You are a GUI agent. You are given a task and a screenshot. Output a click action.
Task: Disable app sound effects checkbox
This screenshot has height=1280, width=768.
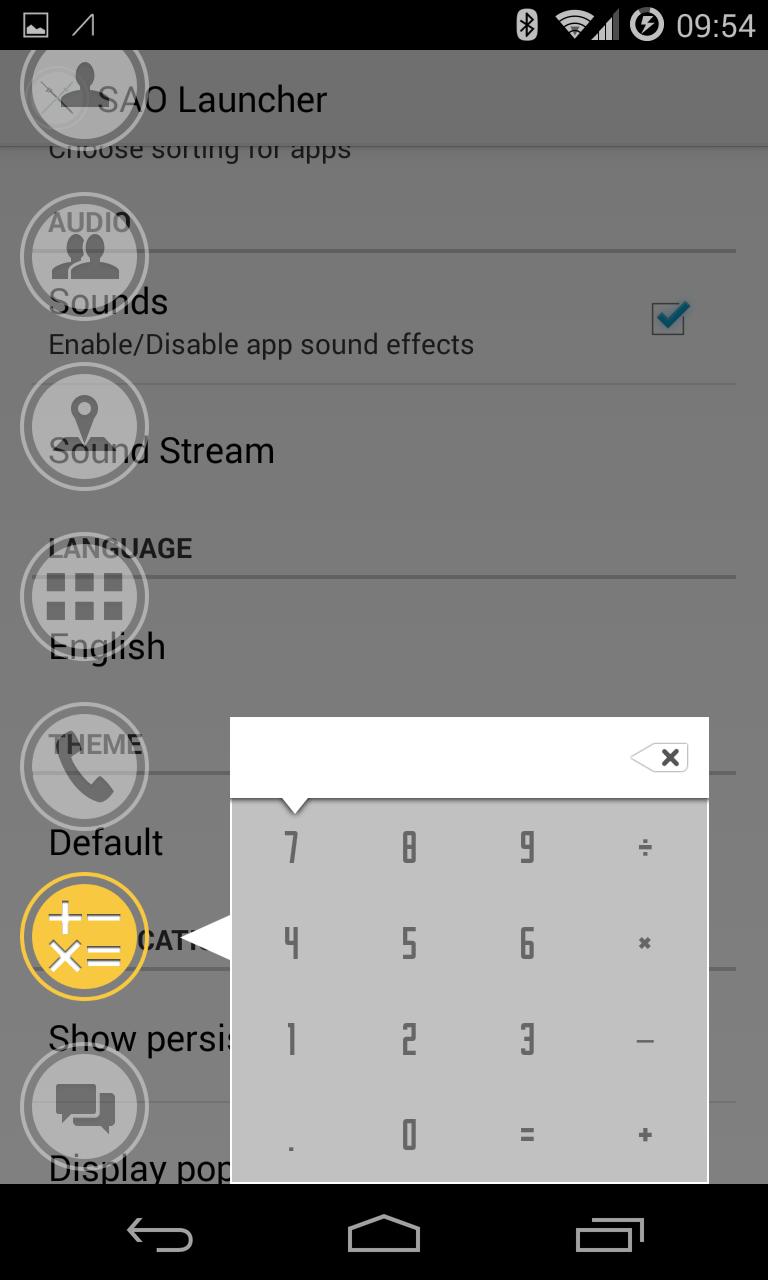(x=668, y=318)
